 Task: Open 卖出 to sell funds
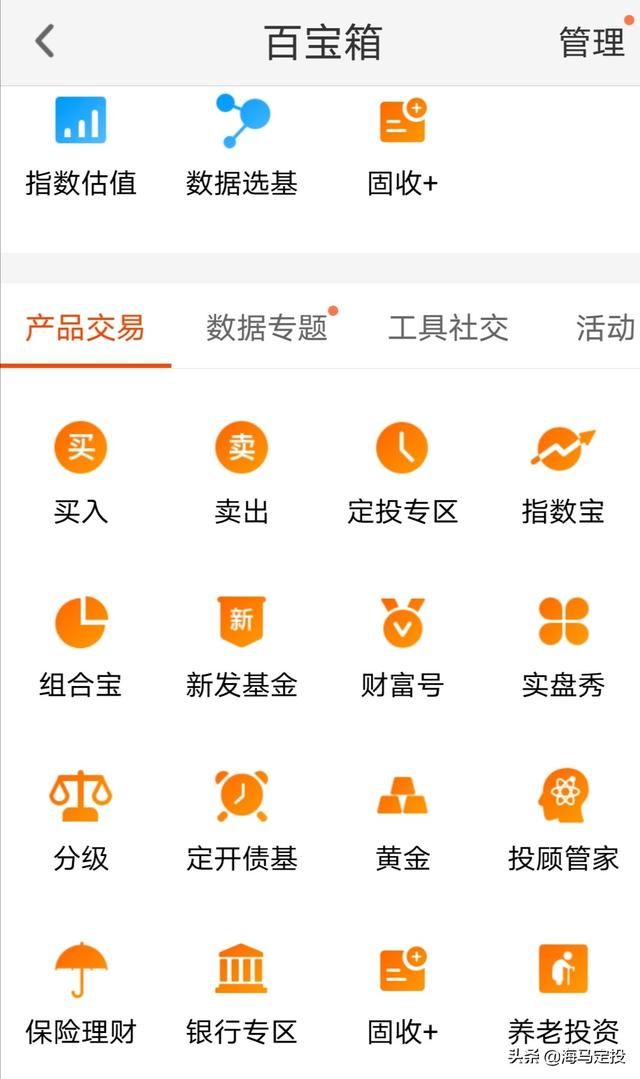242,473
